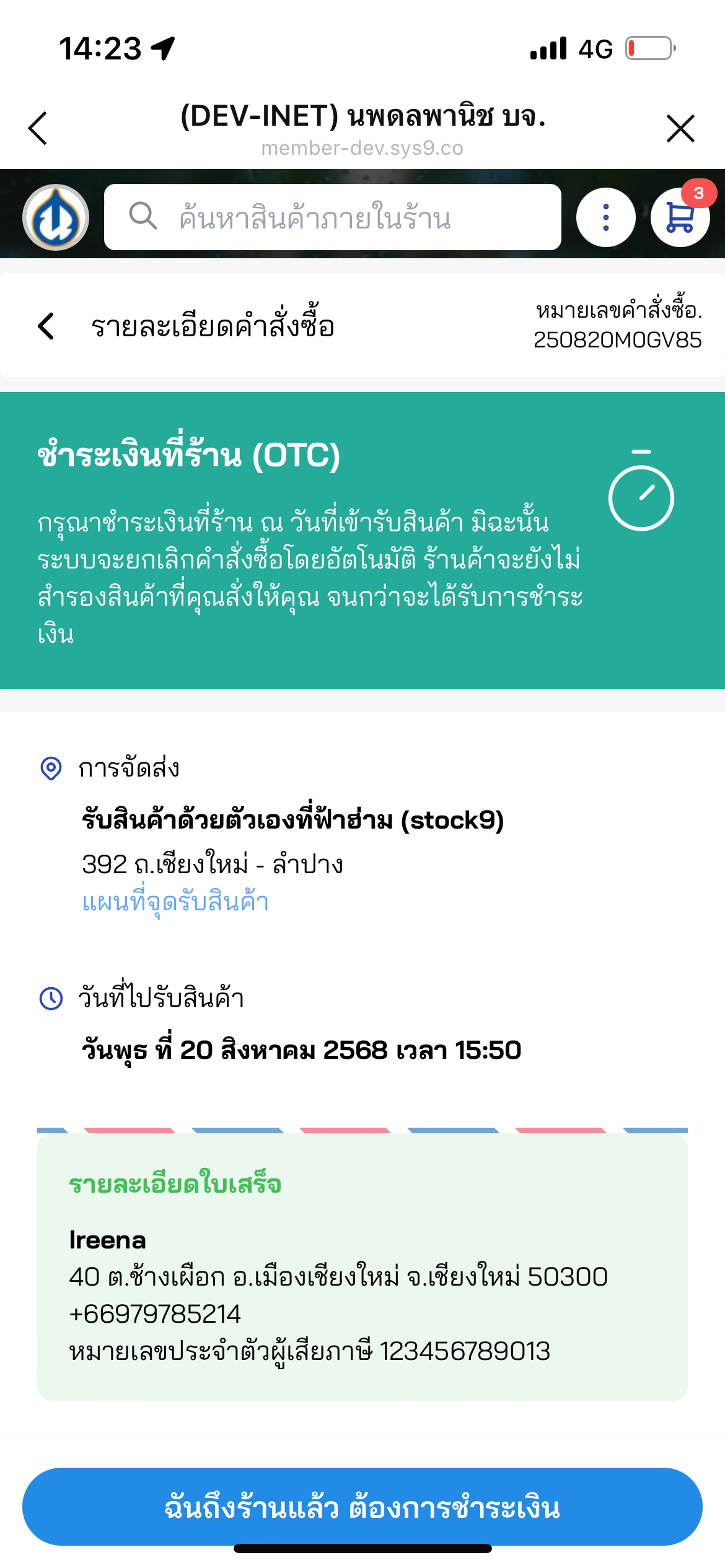This screenshot has width=725, height=1568.
Task: Open the แผนที่จุดรับสินค้า pickup map link
Action: click(175, 901)
